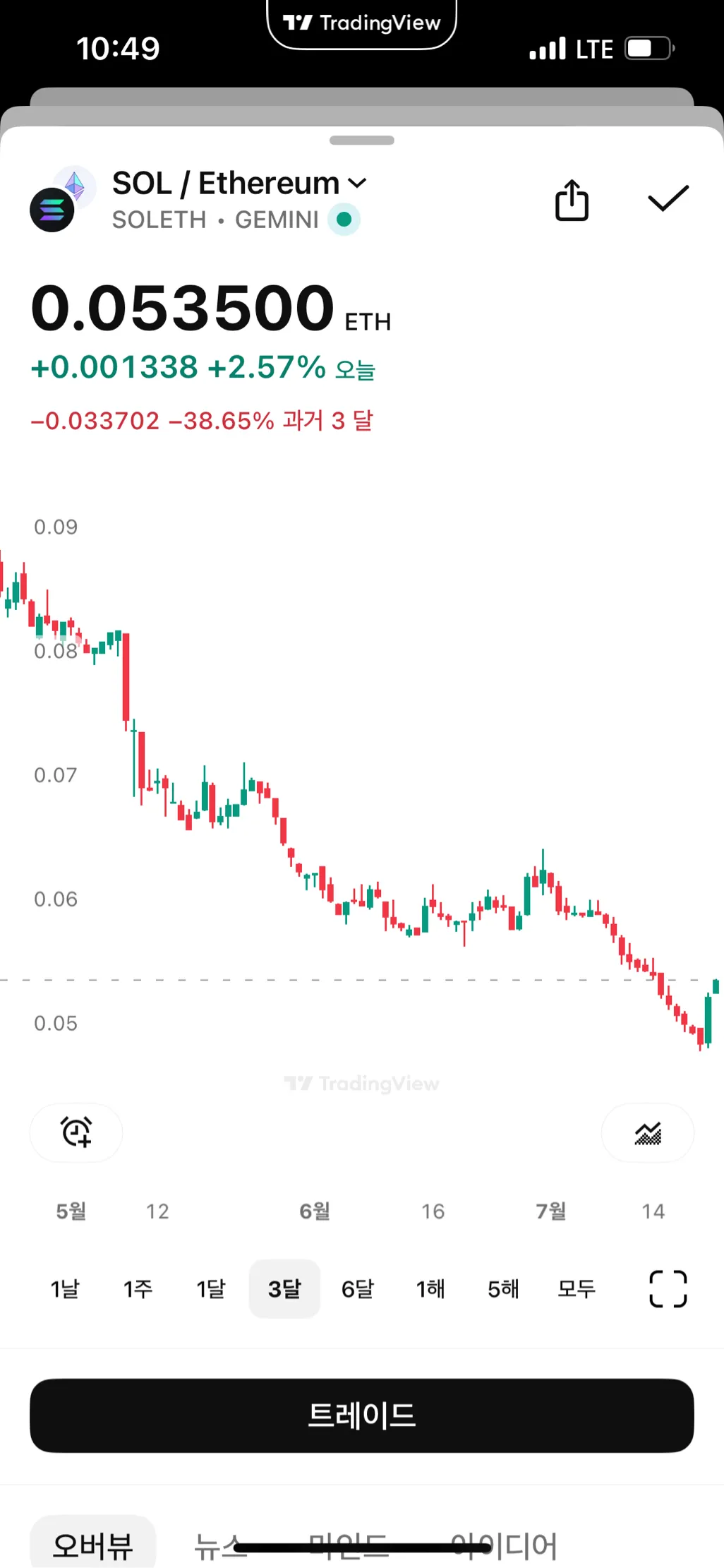
Task: Add a price alert with the alarm icon
Action: click(76, 1132)
